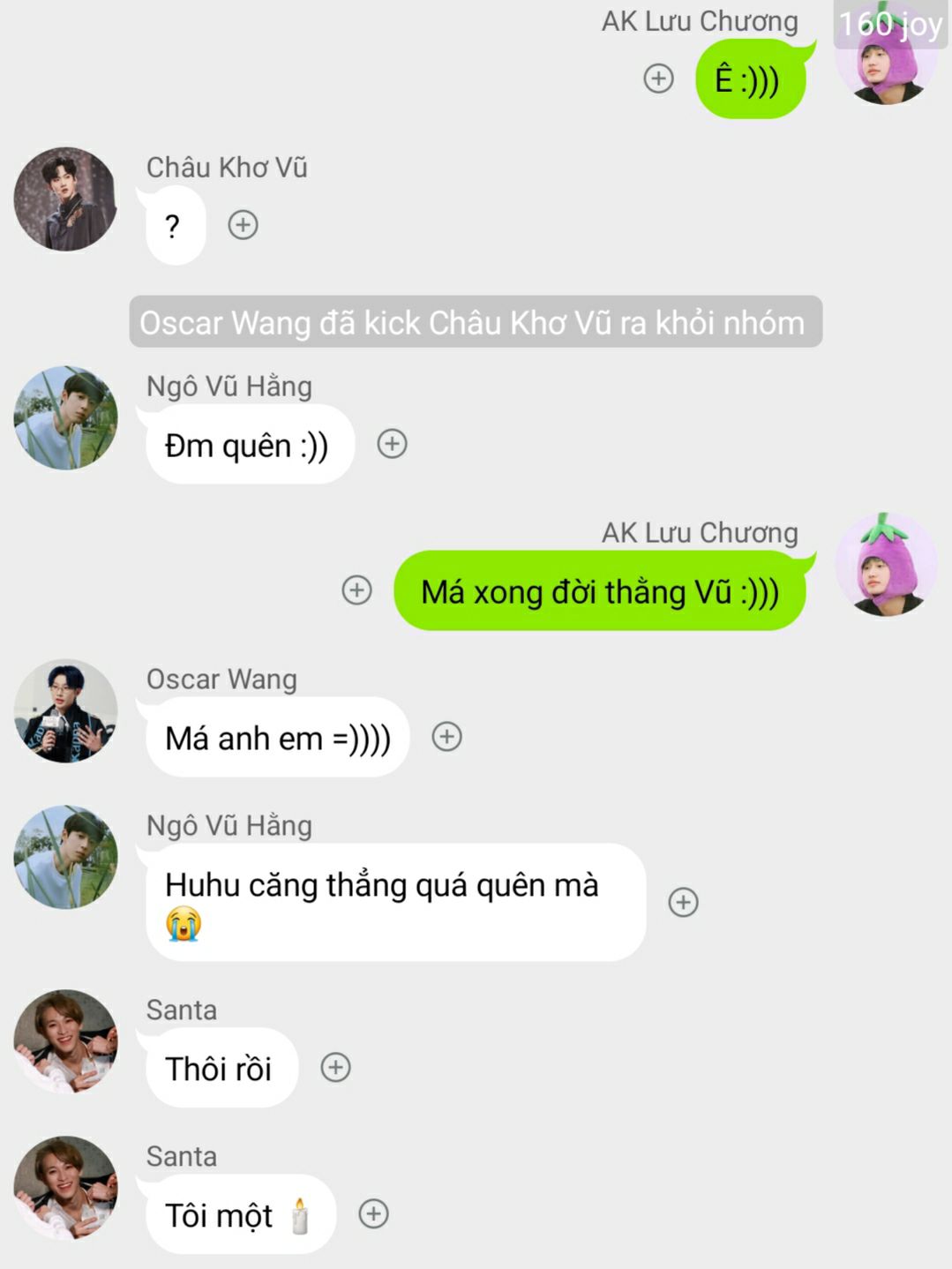Add a reaction to "Huhu căng thẳng quá quên mà"

(x=683, y=902)
